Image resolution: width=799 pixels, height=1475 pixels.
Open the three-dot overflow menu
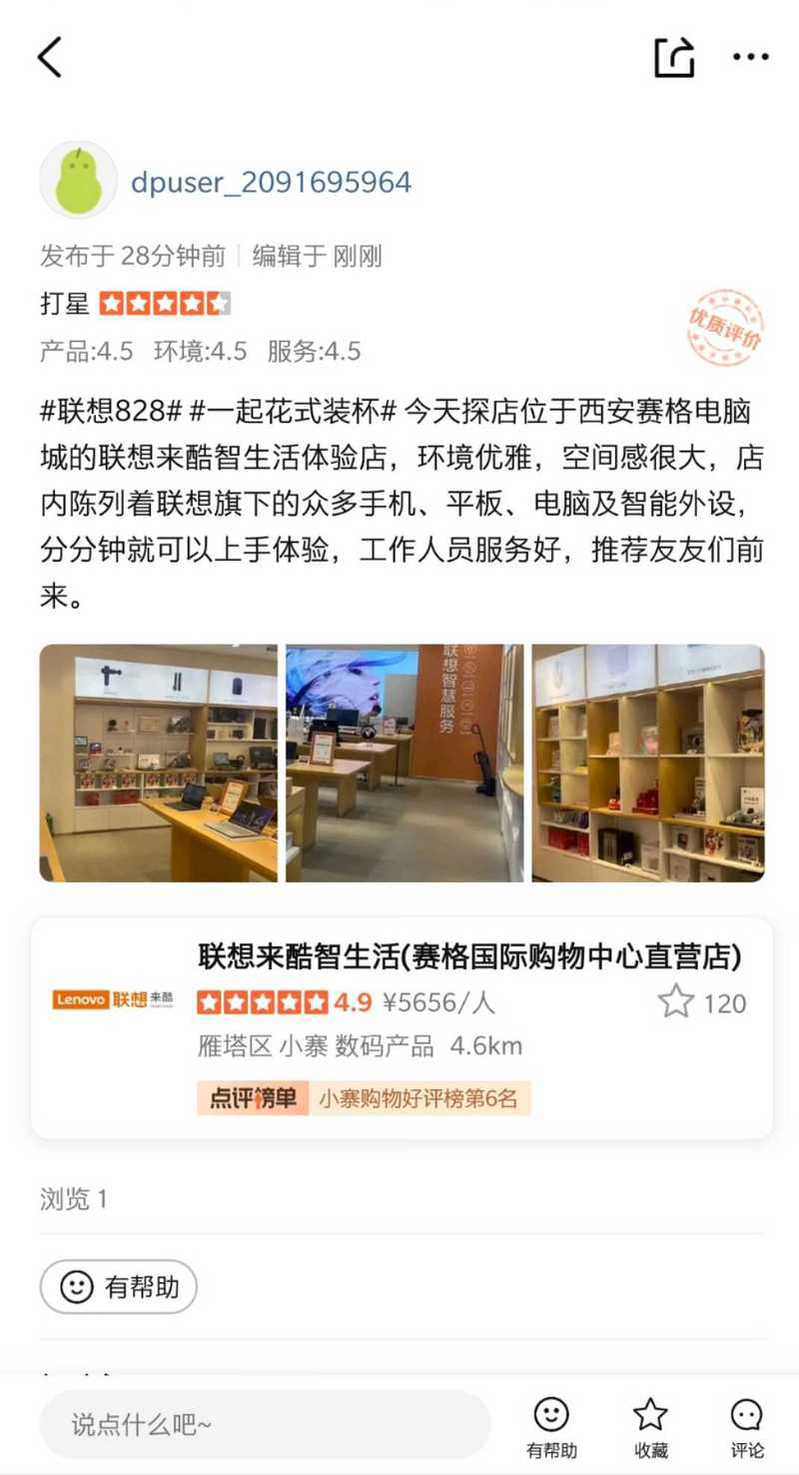pos(750,57)
